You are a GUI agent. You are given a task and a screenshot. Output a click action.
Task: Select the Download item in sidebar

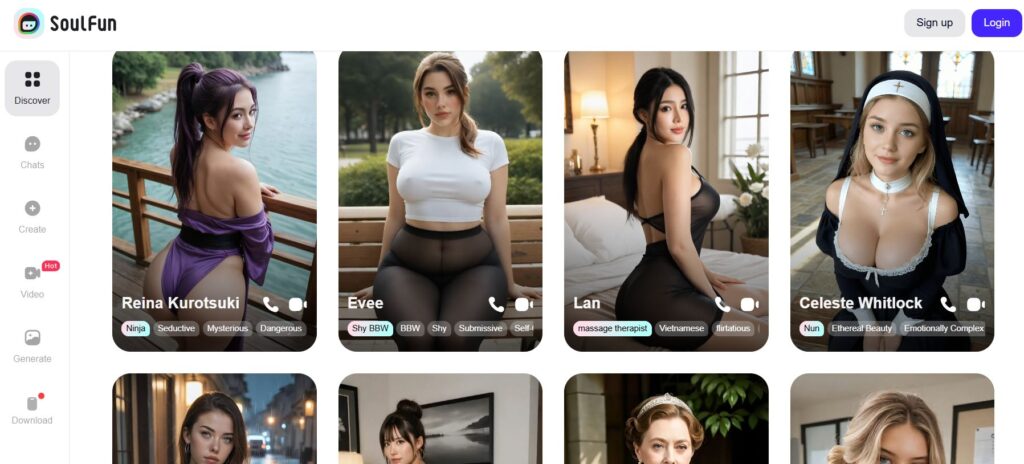click(x=32, y=409)
